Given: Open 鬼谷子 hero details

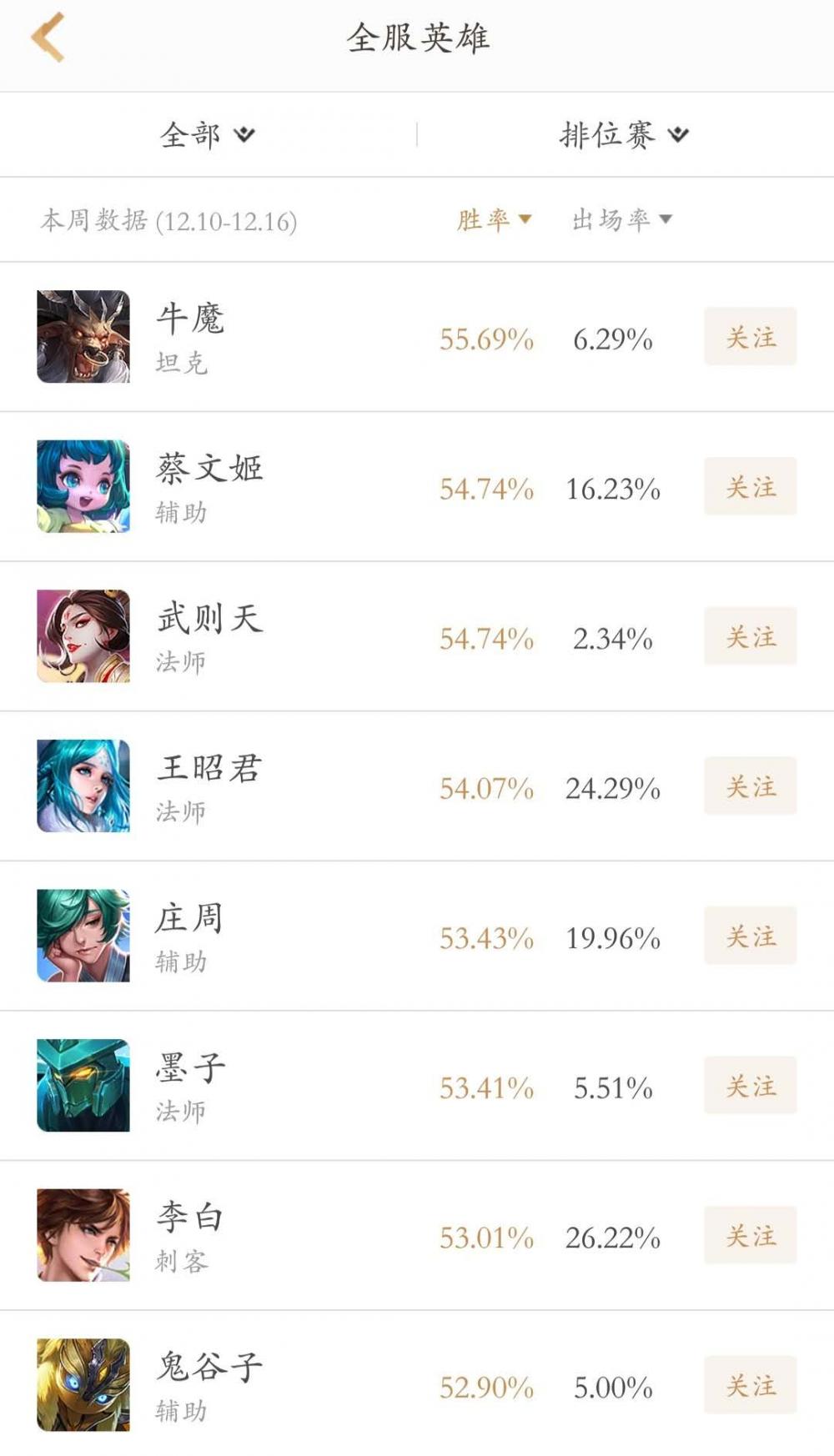Looking at the screenshot, I should [208, 1384].
